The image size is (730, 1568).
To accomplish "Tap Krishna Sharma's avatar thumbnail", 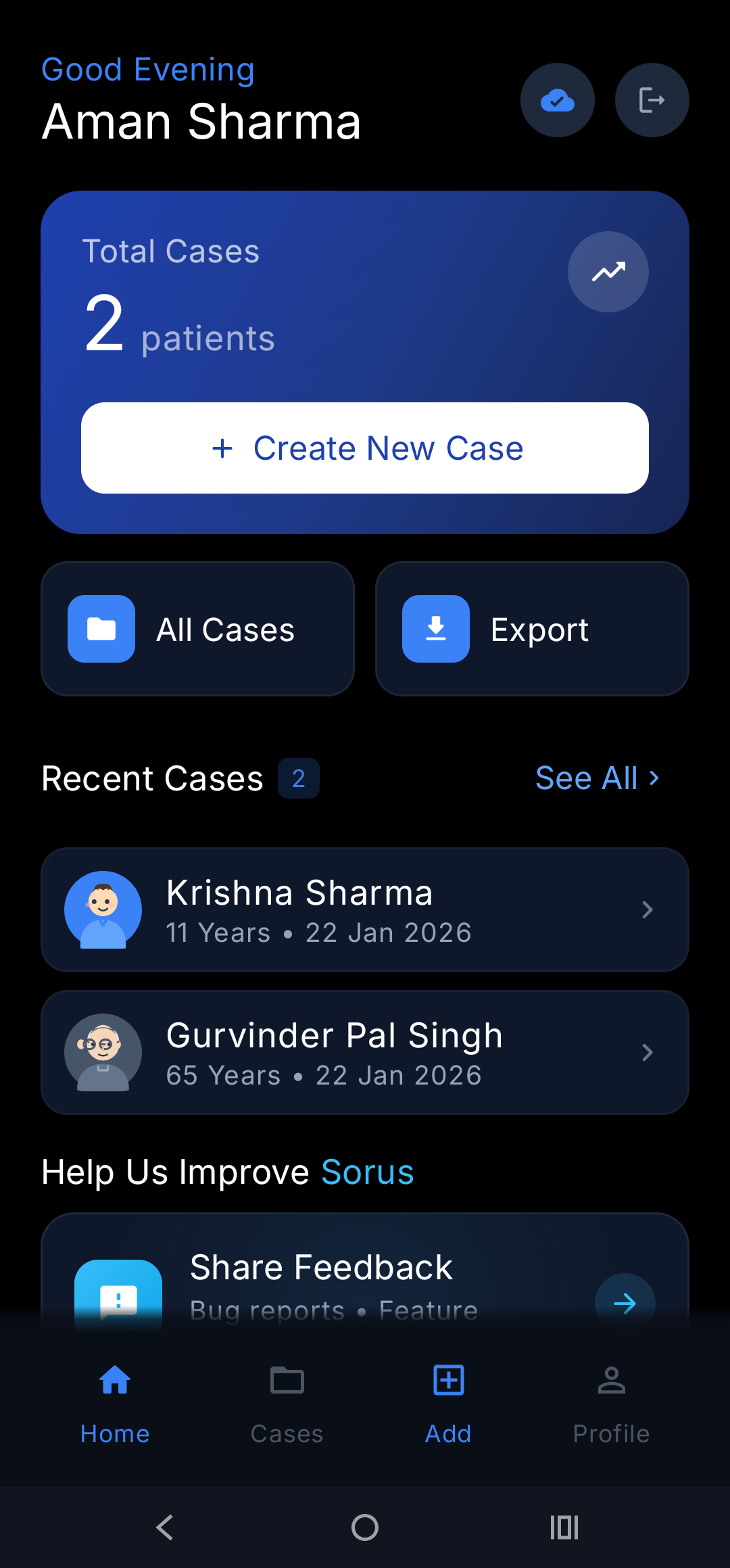I will [x=102, y=909].
